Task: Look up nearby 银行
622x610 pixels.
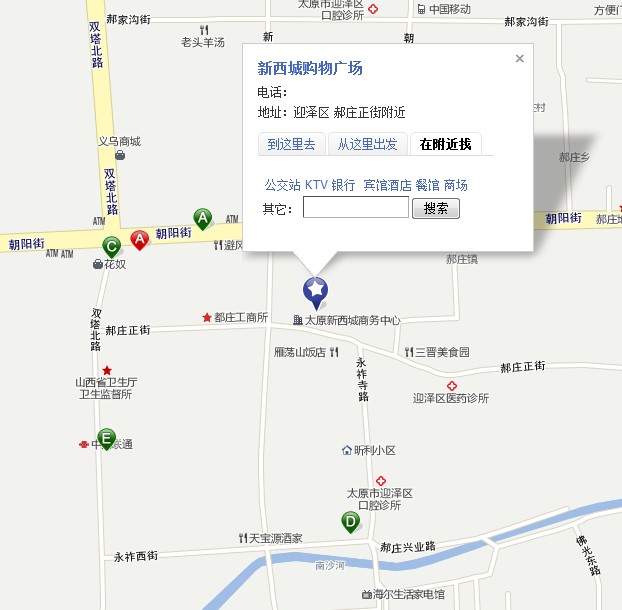Action: [343, 185]
